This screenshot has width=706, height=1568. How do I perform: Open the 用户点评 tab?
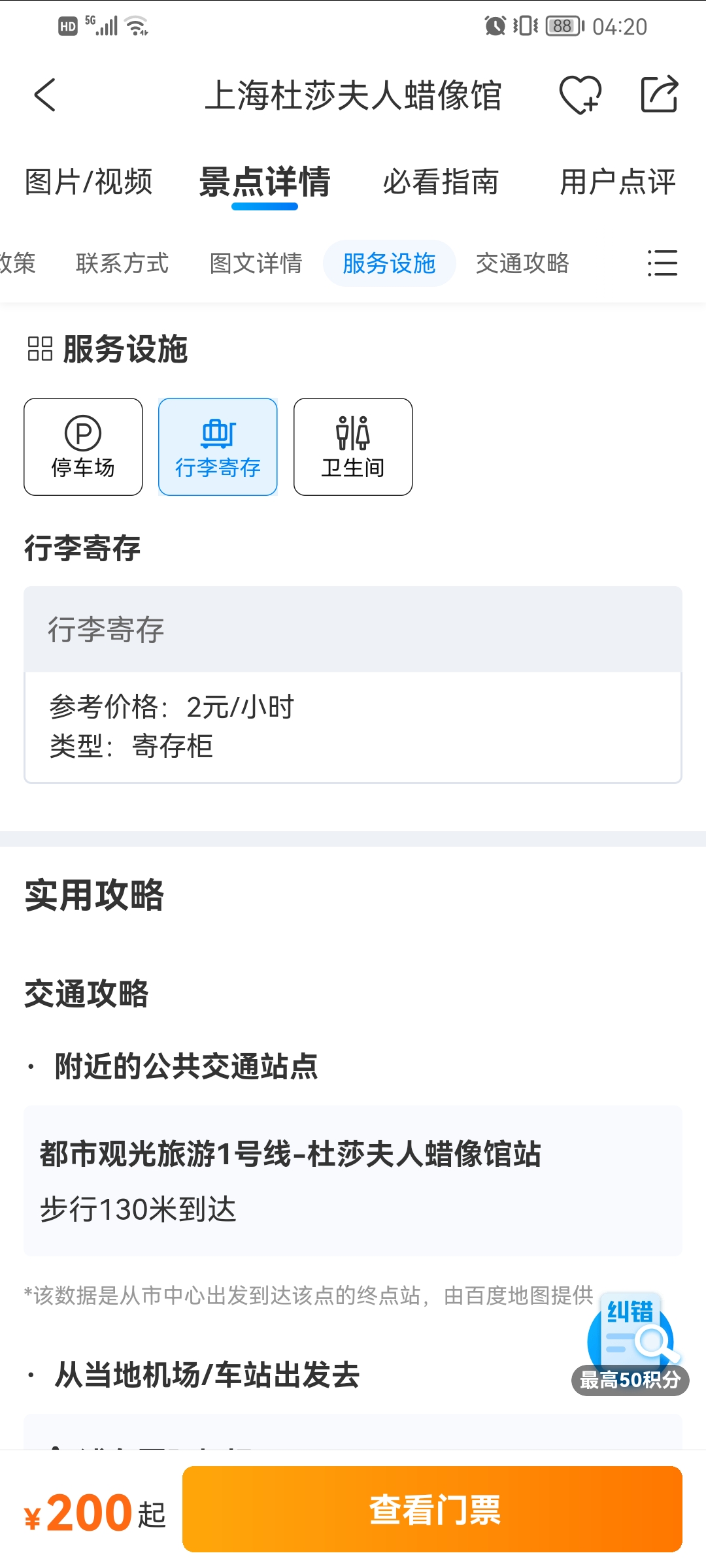pyautogui.click(x=618, y=182)
